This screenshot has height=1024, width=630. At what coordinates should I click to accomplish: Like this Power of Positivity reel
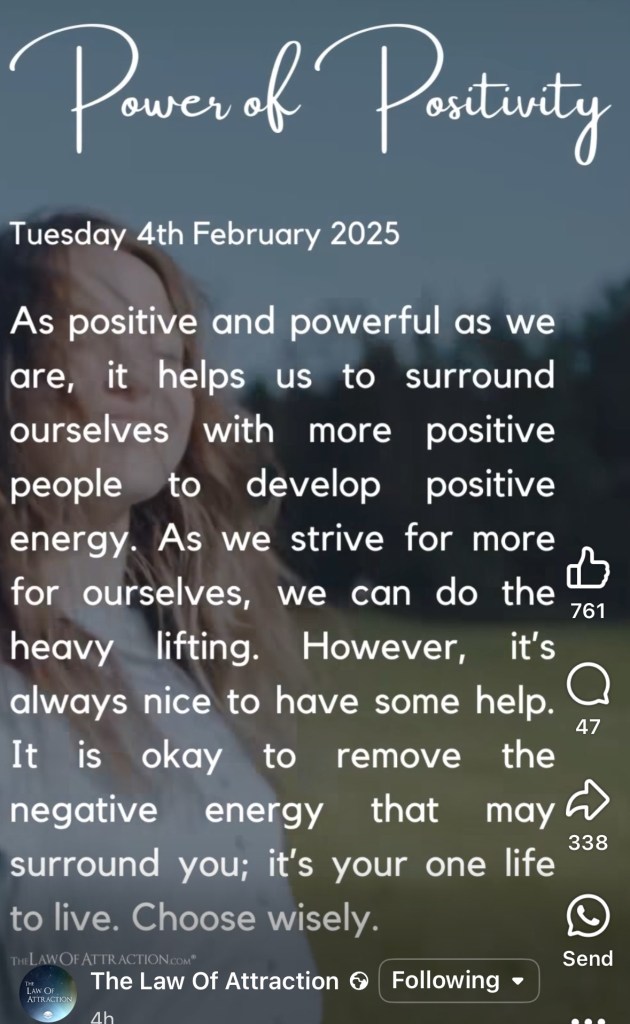[x=587, y=568]
